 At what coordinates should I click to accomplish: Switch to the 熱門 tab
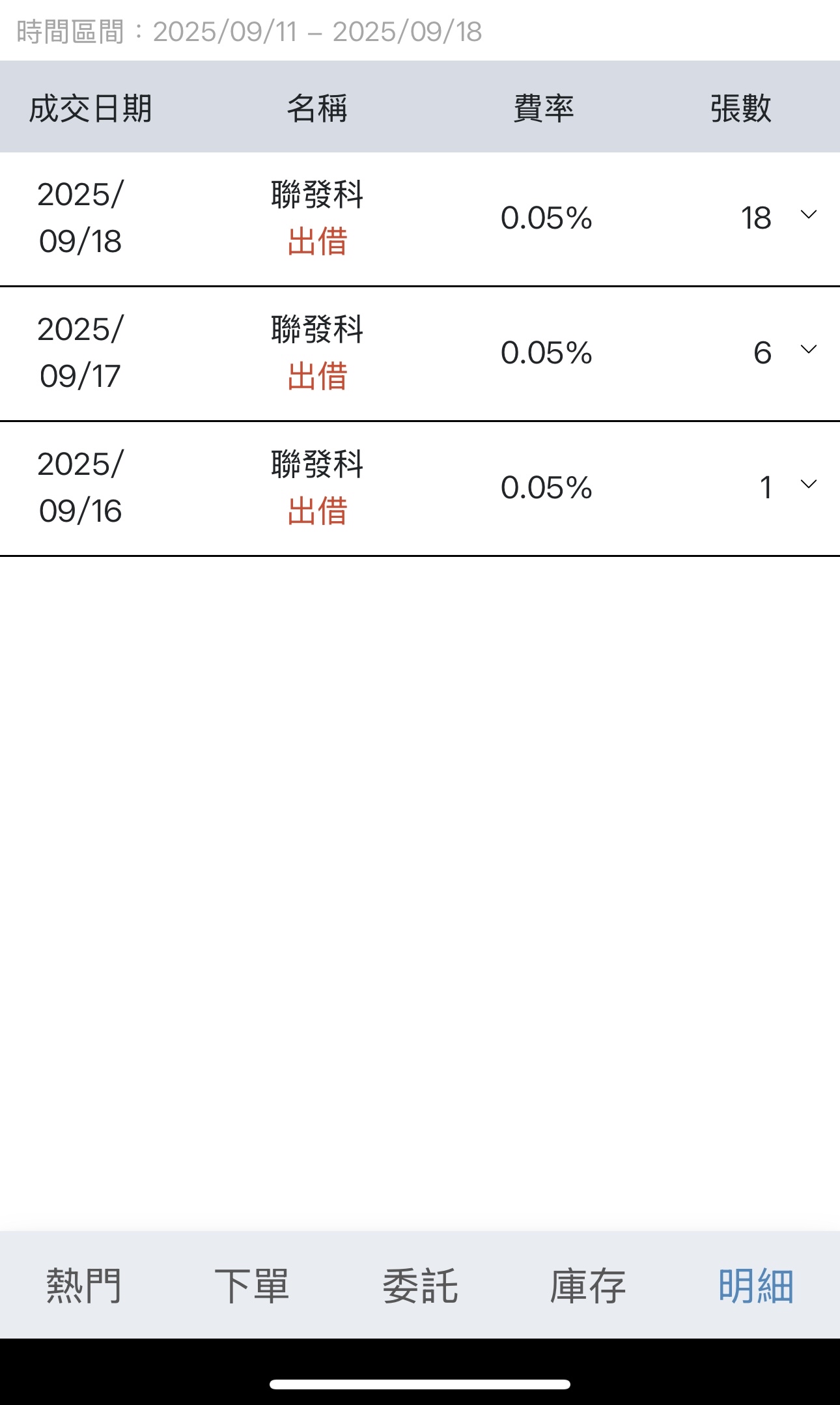pyautogui.click(x=84, y=1285)
